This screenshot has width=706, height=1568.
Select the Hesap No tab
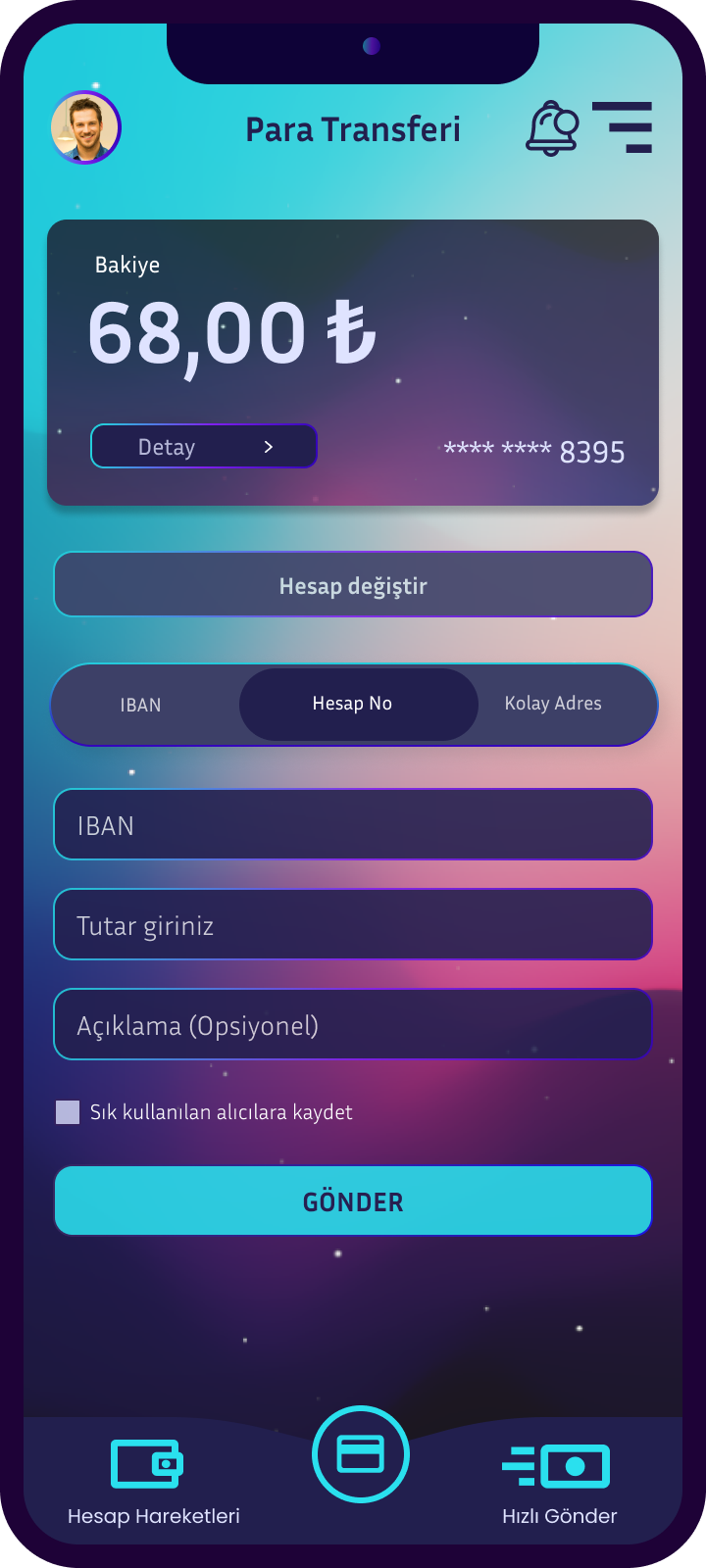[353, 704]
